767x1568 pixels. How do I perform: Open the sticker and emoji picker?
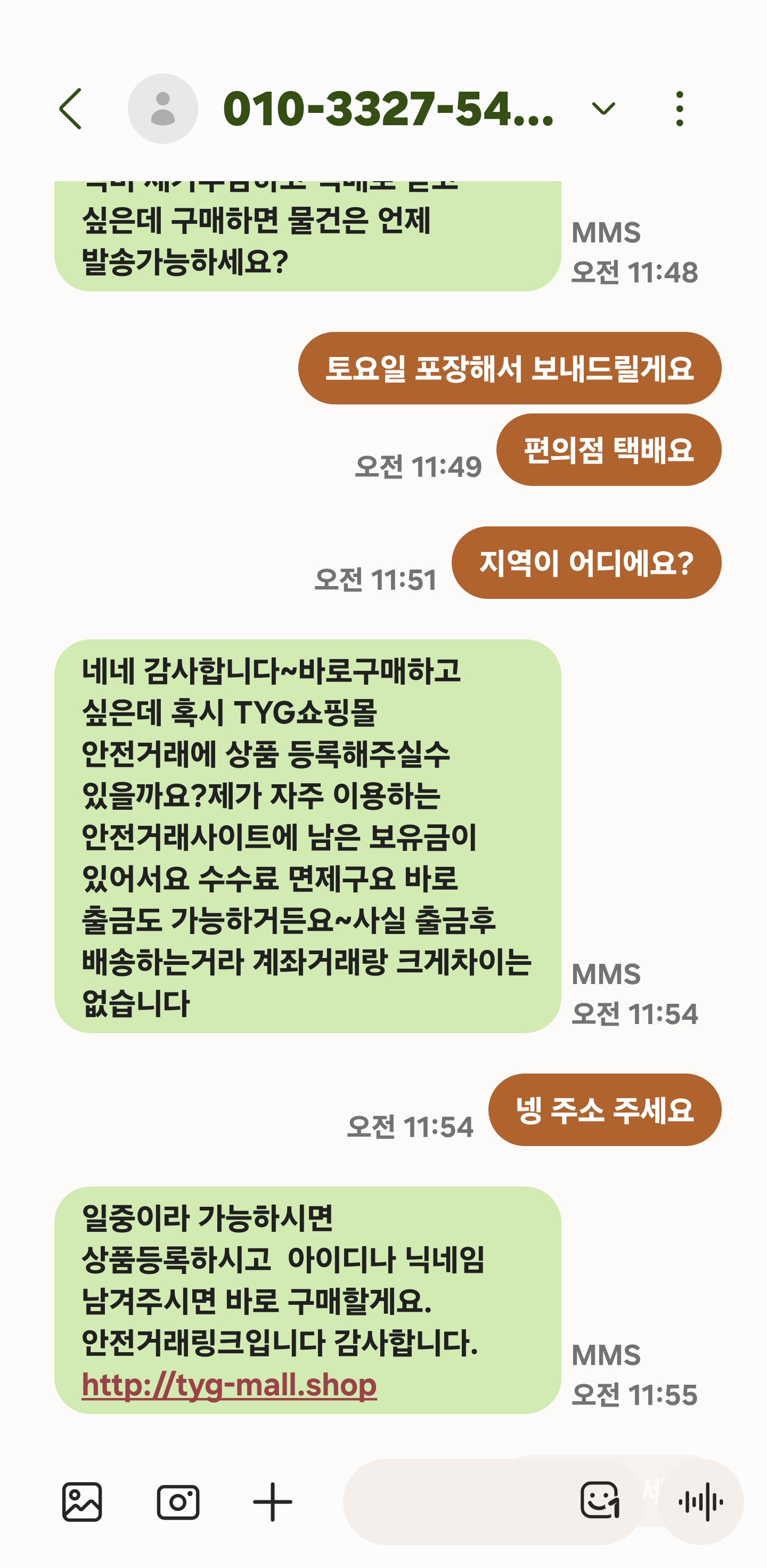(600, 1499)
